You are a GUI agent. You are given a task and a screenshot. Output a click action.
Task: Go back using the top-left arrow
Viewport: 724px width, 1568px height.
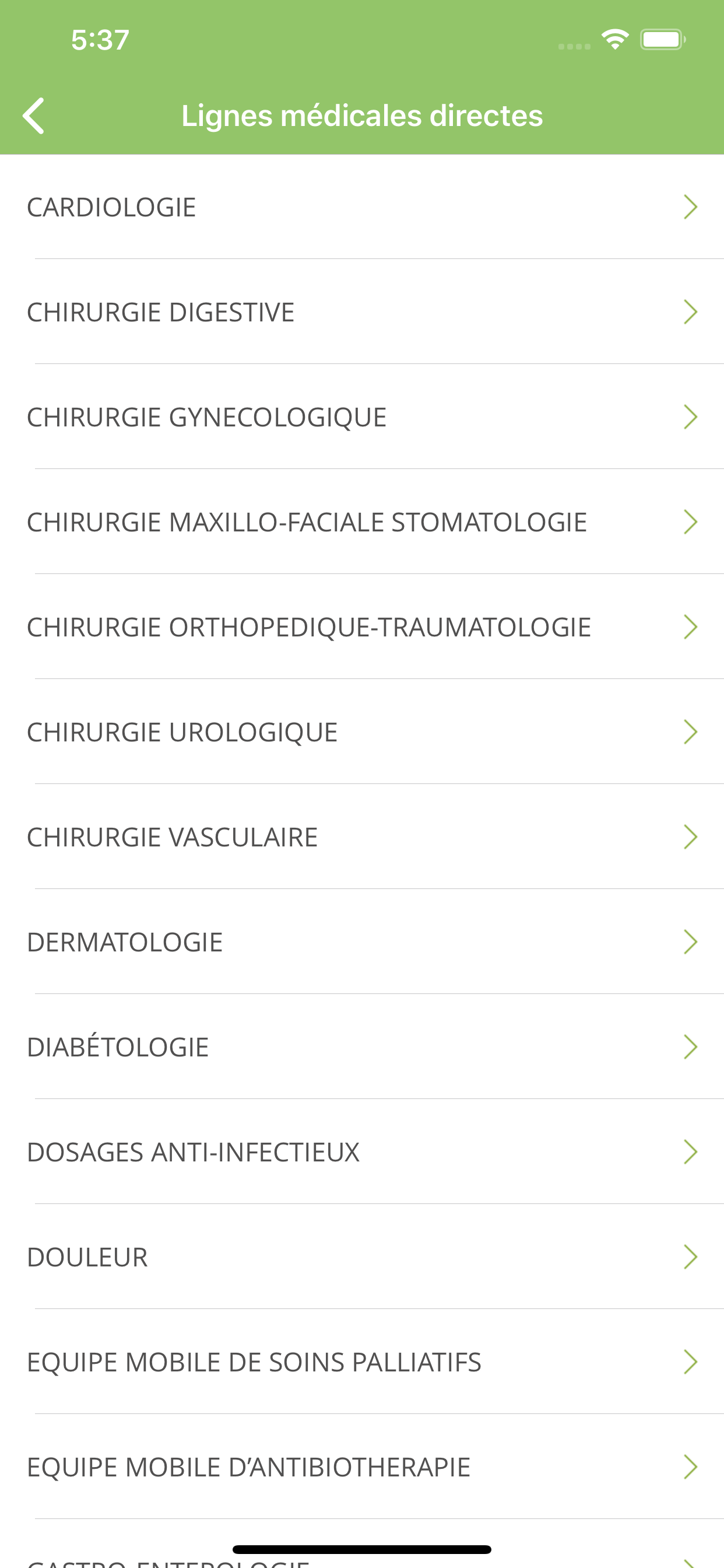coord(34,115)
